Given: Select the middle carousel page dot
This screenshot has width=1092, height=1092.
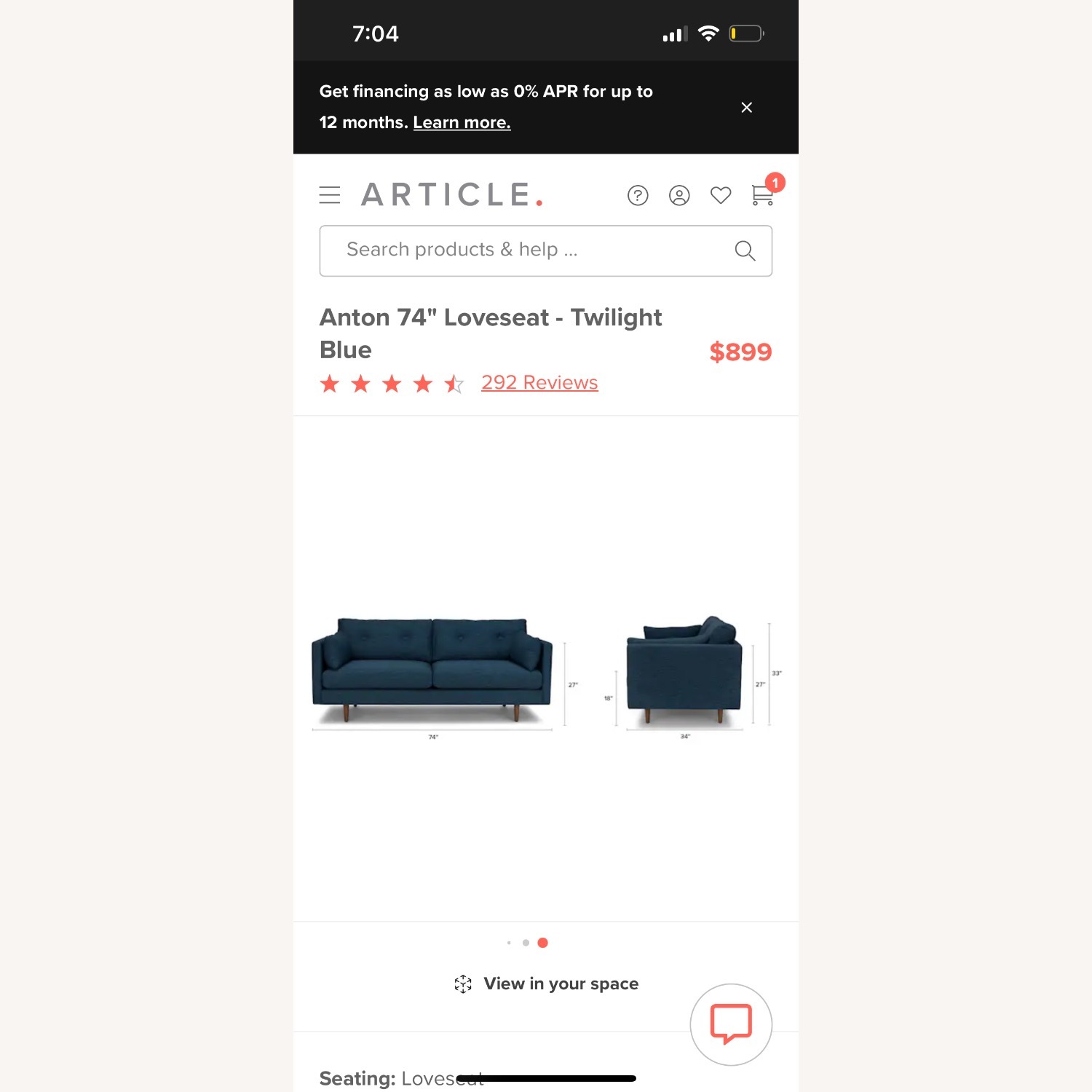Looking at the screenshot, I should (x=526, y=943).
